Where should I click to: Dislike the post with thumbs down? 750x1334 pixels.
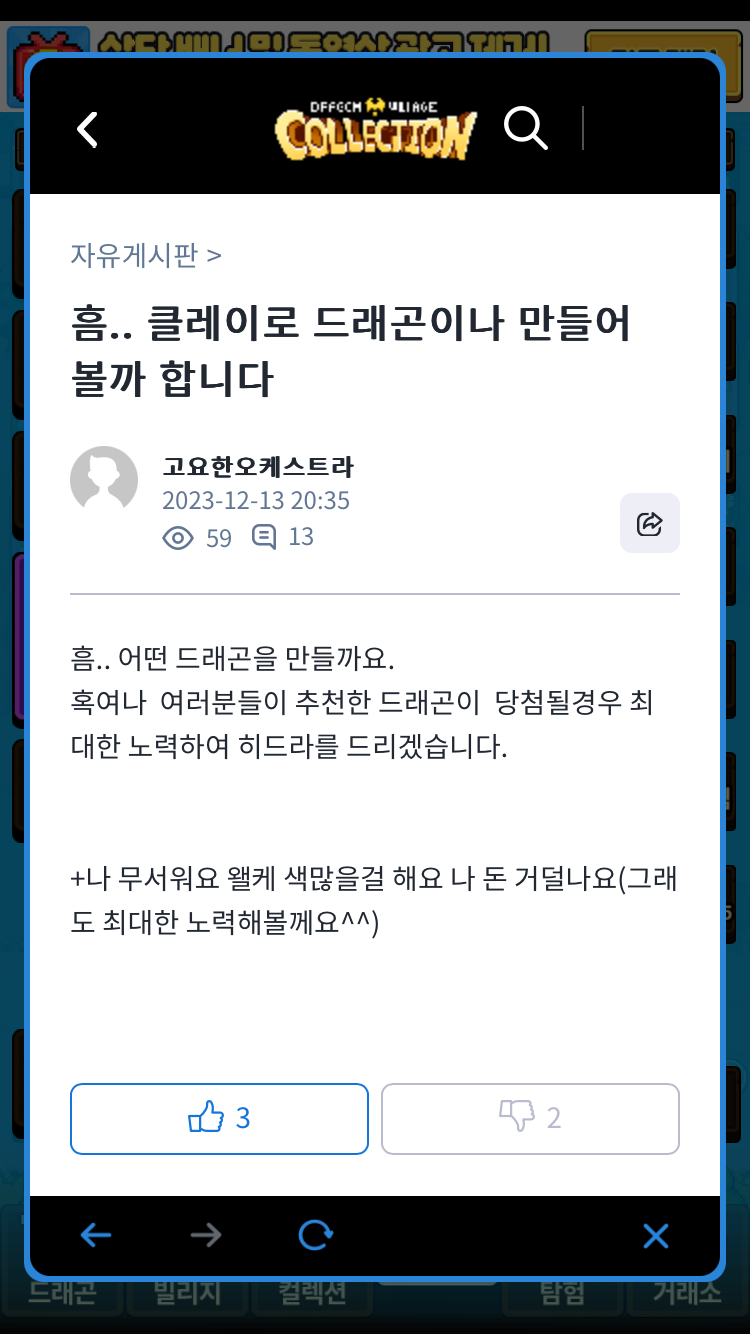pos(530,1118)
